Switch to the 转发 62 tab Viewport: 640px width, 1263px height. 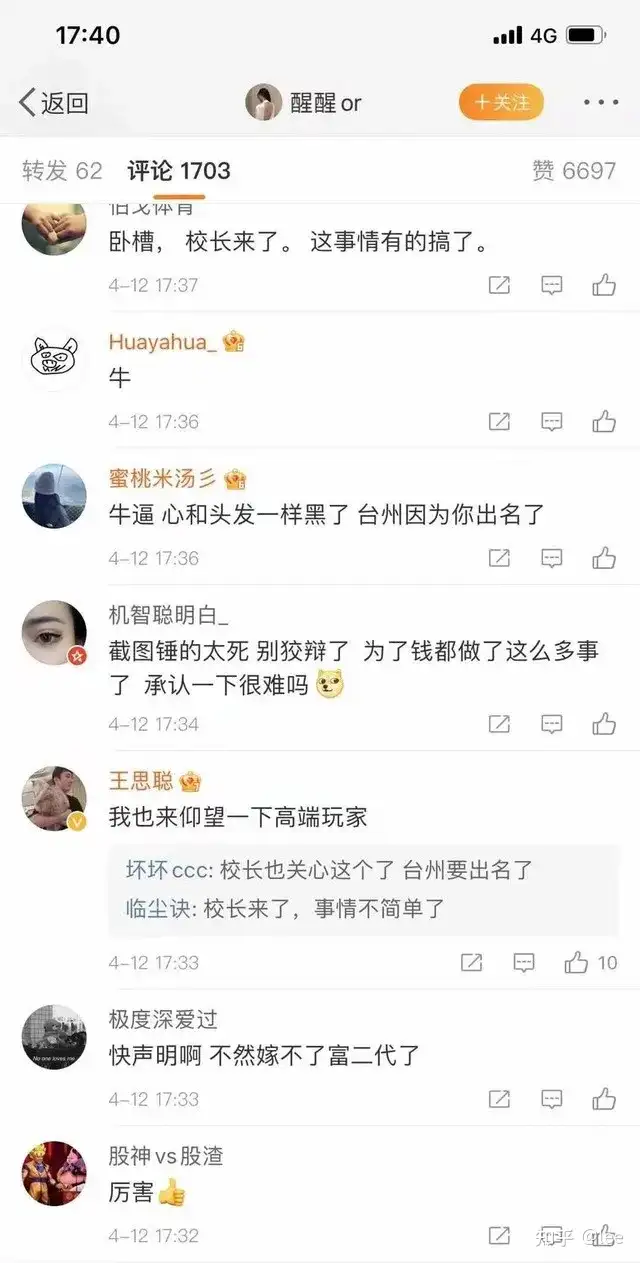tap(62, 171)
